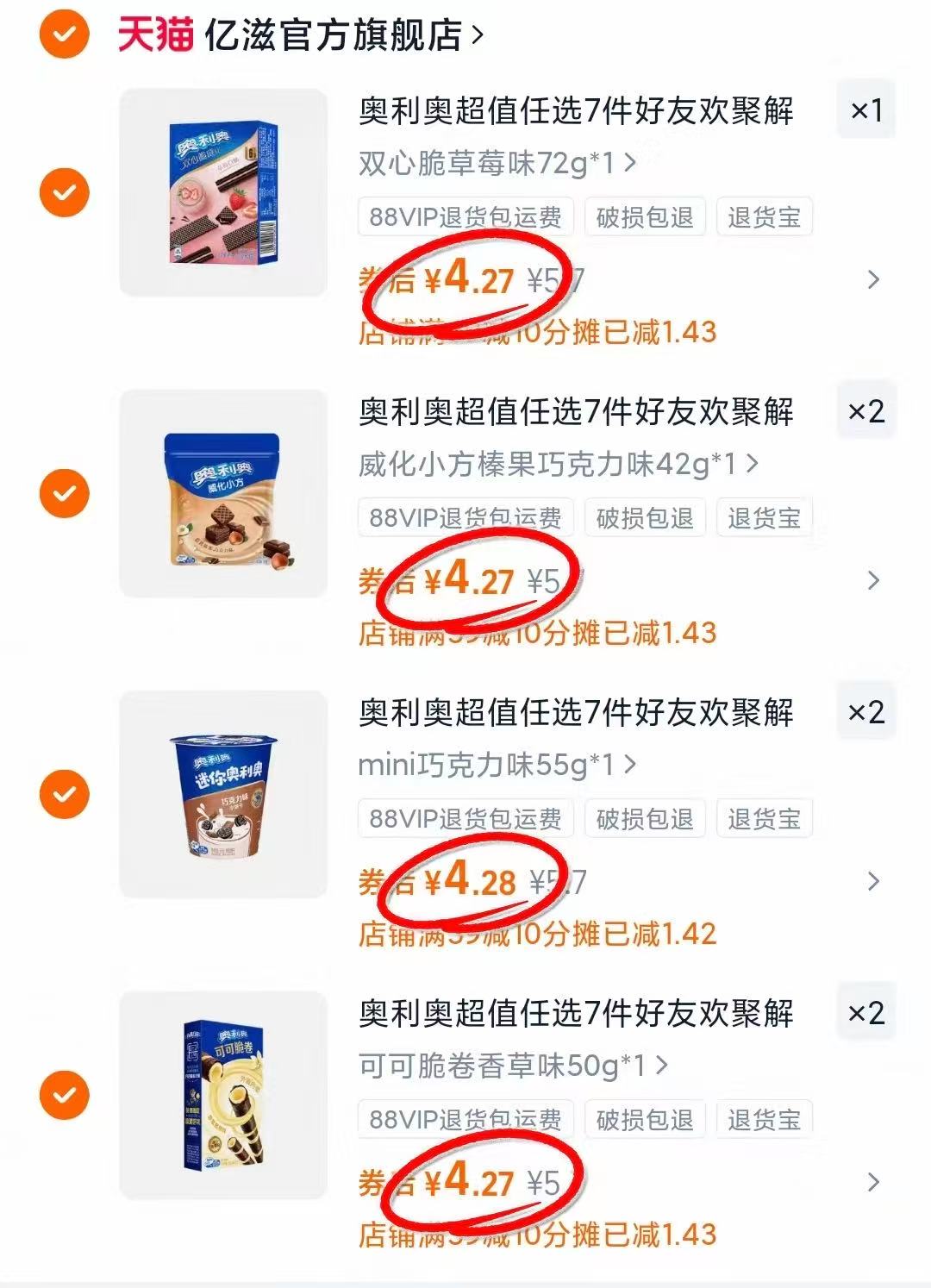Expand the chevron for the mini chocolate item
The height and width of the screenshot is (1288, 931).
873,880
